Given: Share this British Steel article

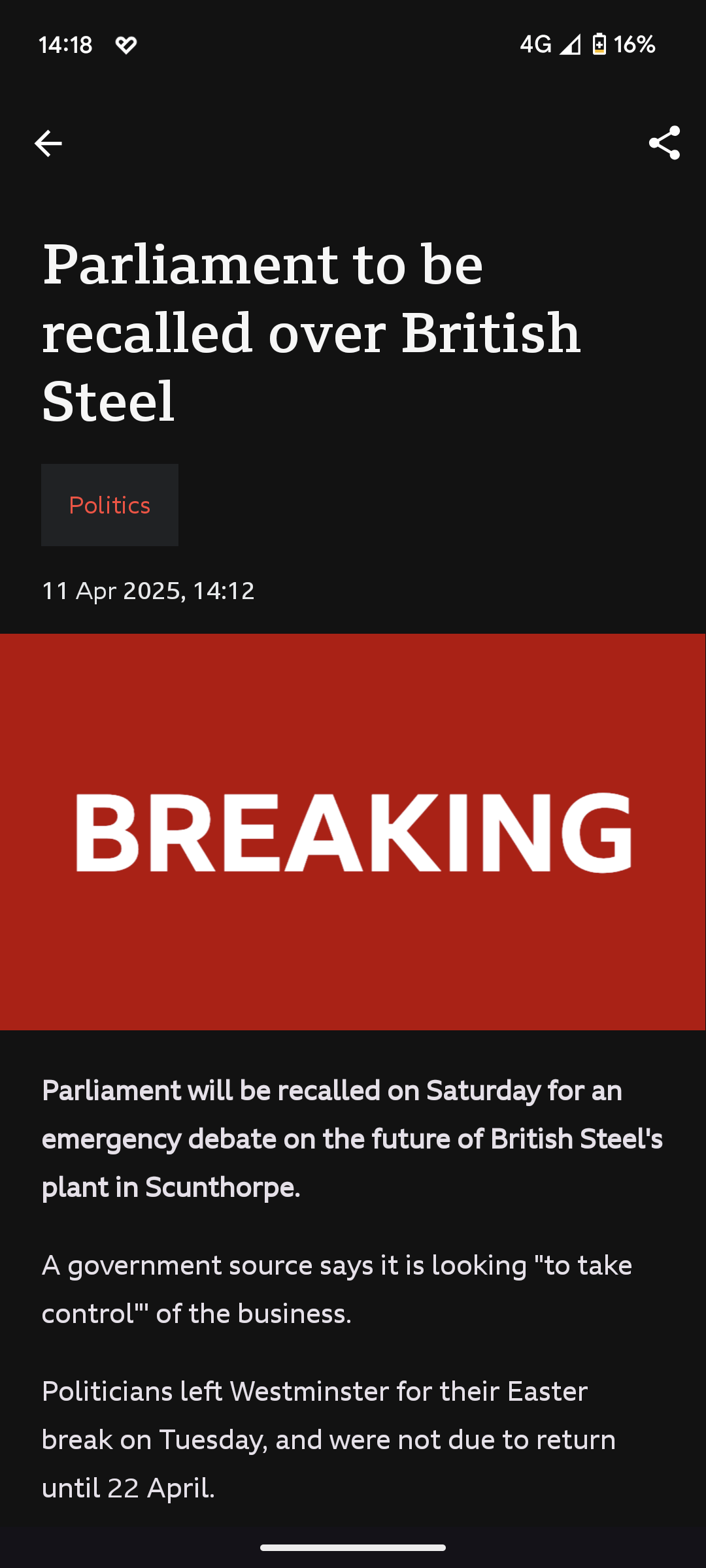Looking at the screenshot, I should 664,143.
